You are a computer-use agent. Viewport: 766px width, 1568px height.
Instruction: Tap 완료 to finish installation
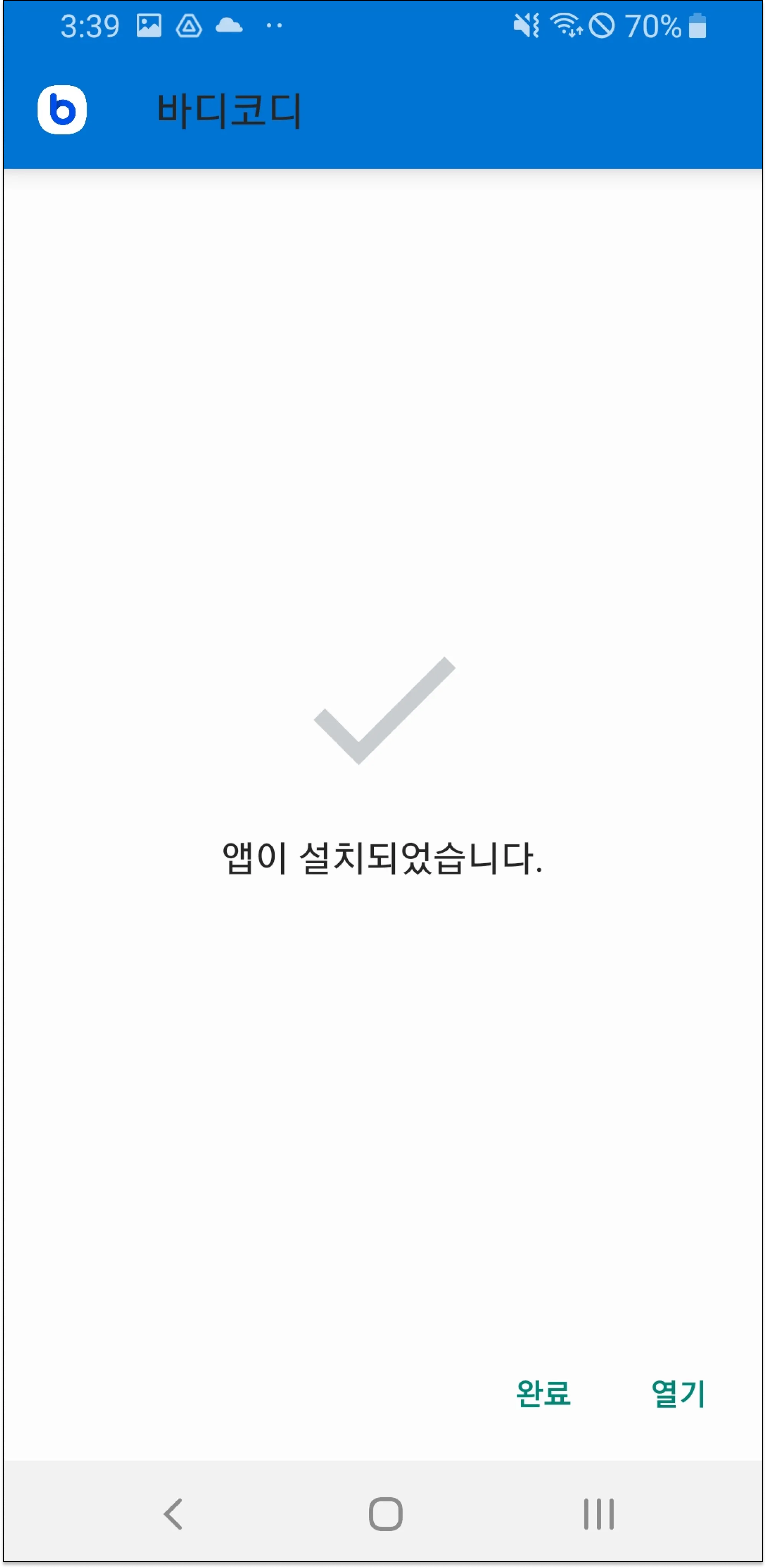[x=543, y=1393]
